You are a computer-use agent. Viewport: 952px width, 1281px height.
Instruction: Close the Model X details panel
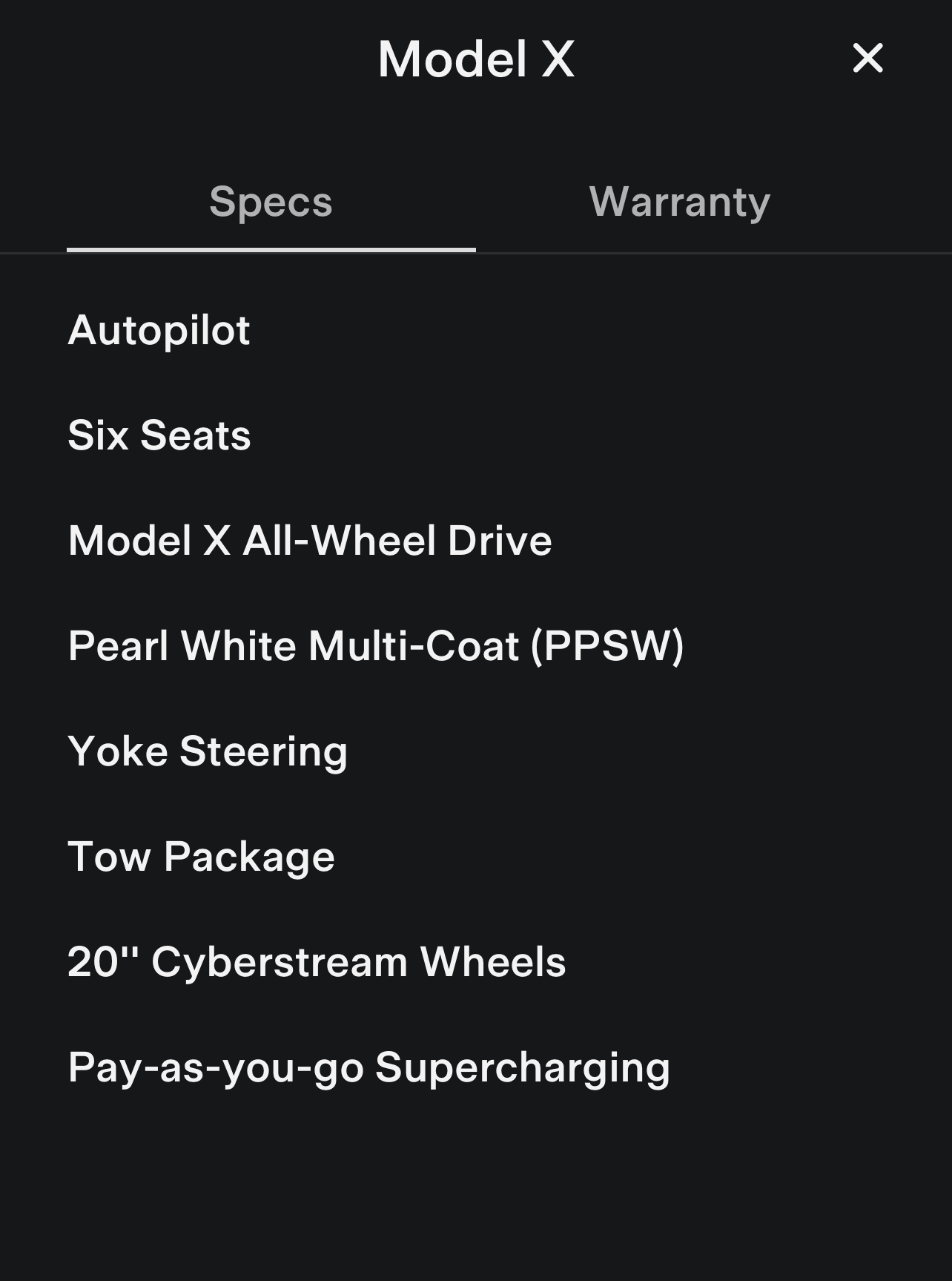click(867, 58)
